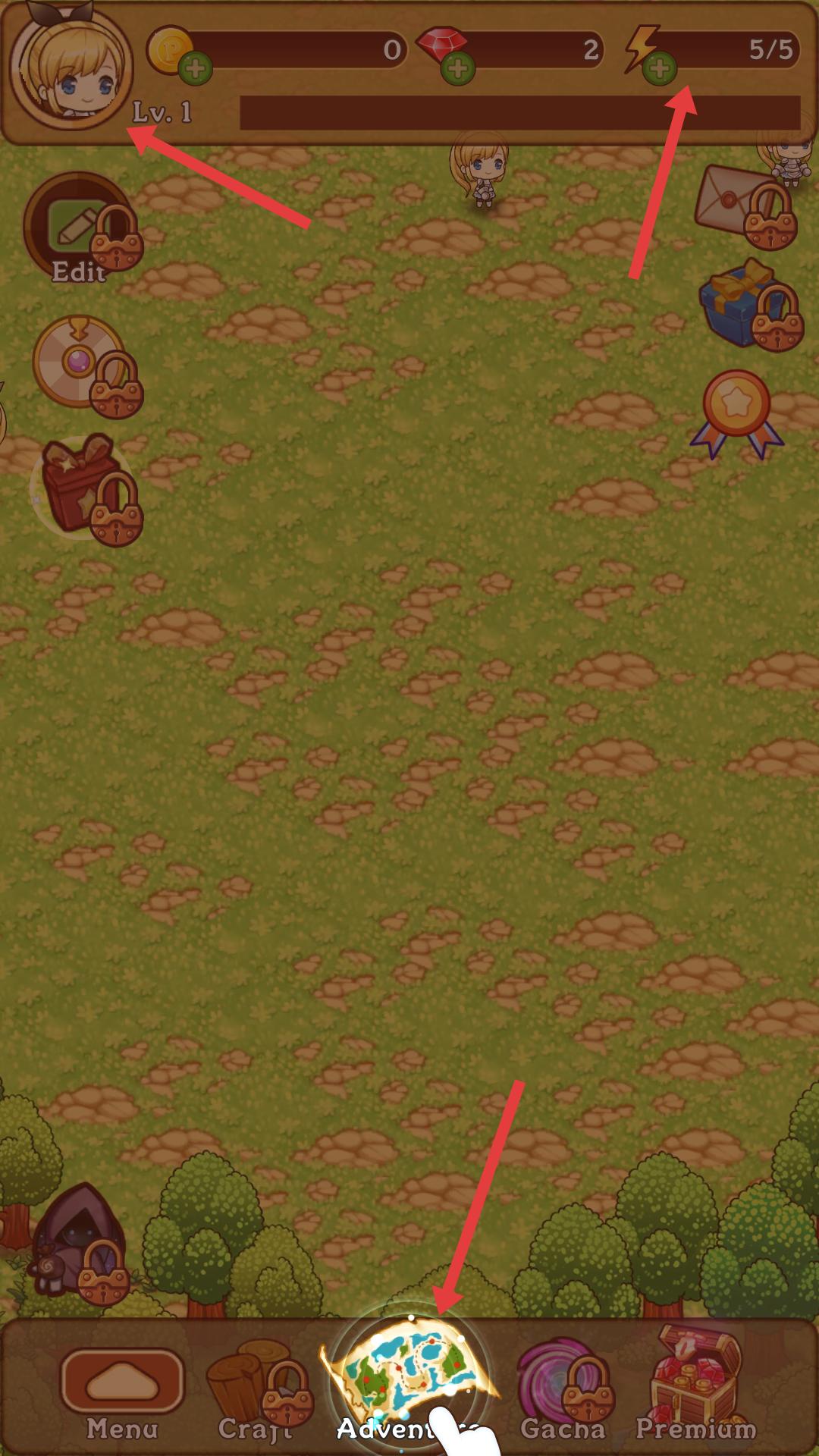Open the locked red gift box

[82, 485]
